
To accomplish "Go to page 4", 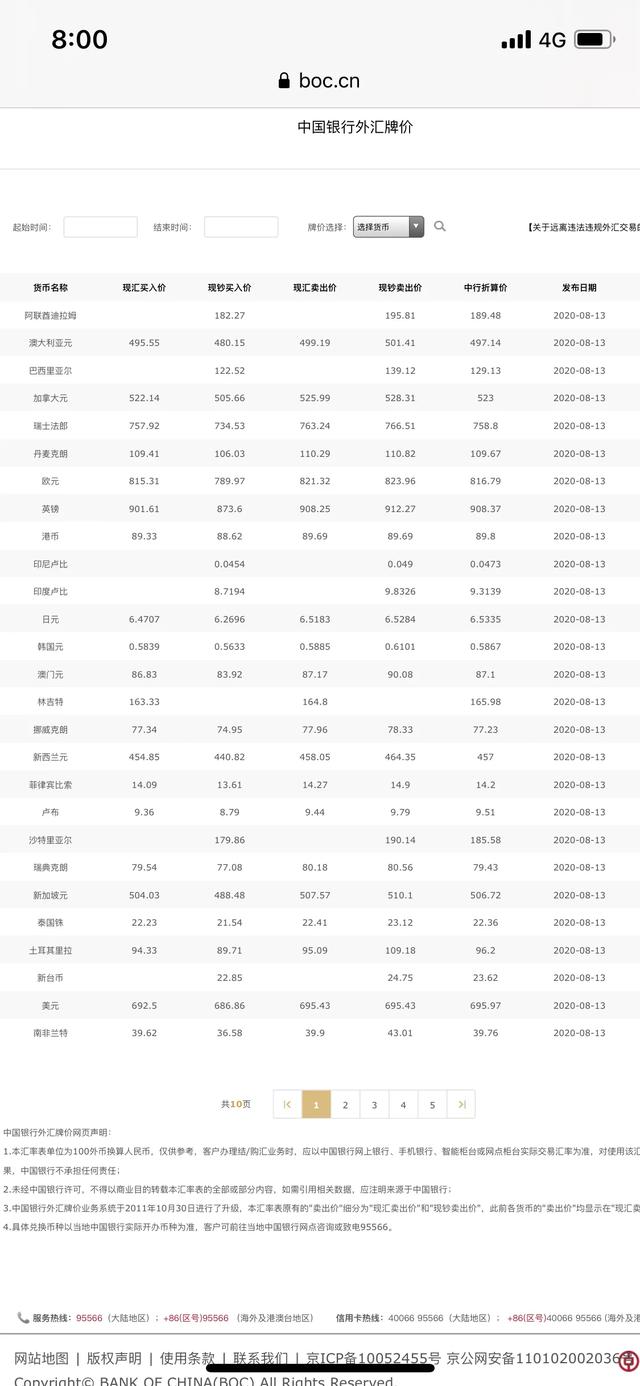I will point(403,1104).
